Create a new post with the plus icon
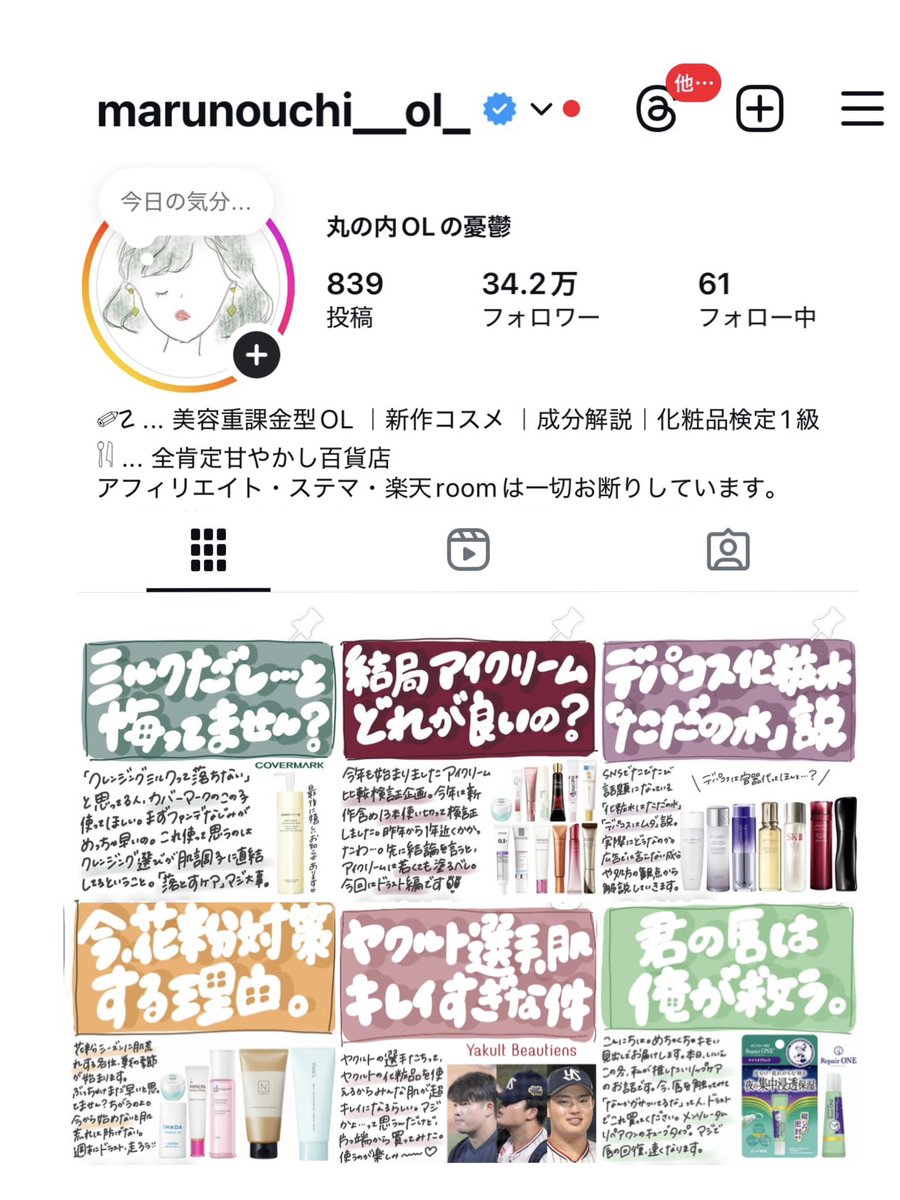 click(x=760, y=109)
